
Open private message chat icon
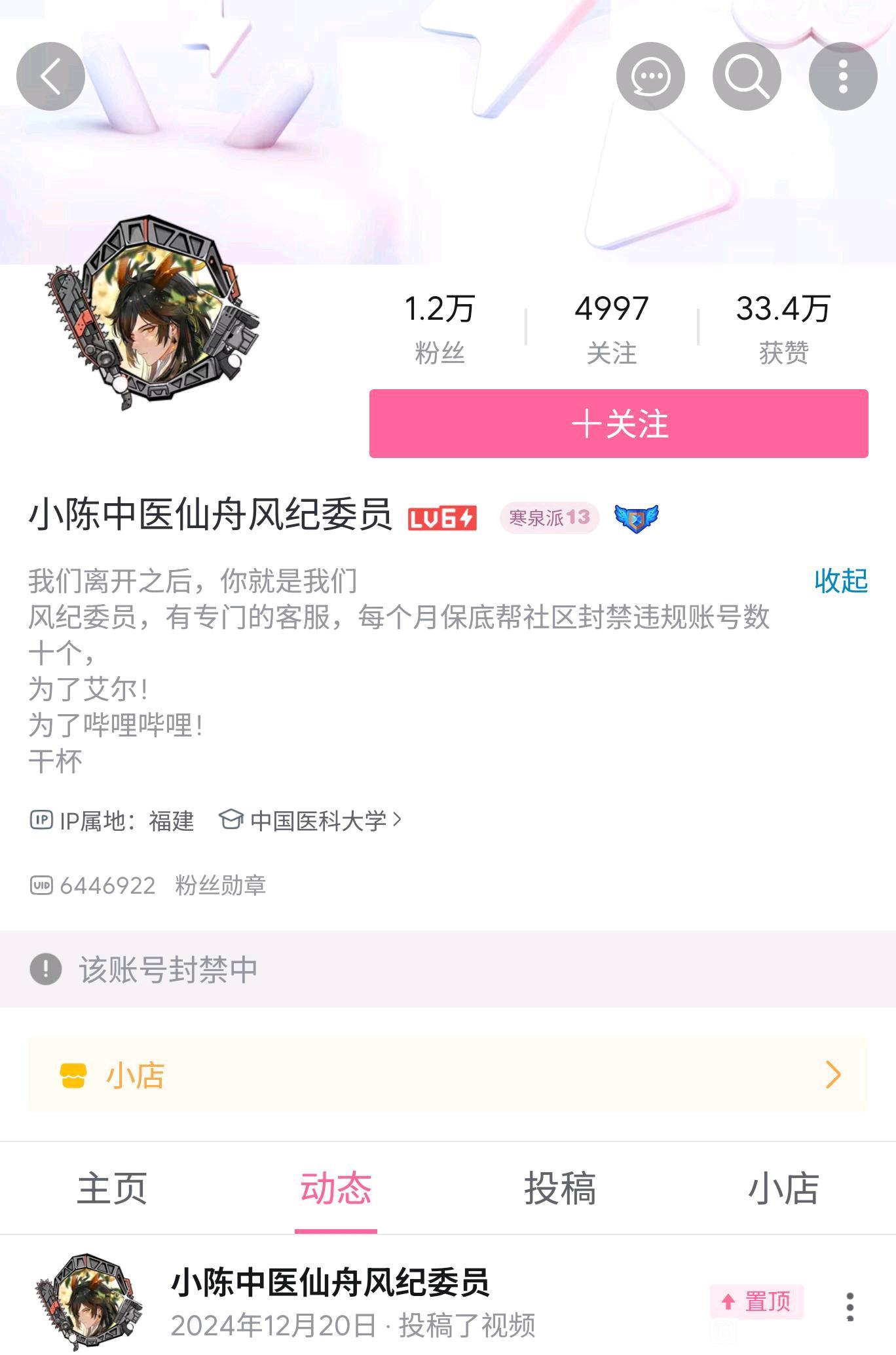650,77
